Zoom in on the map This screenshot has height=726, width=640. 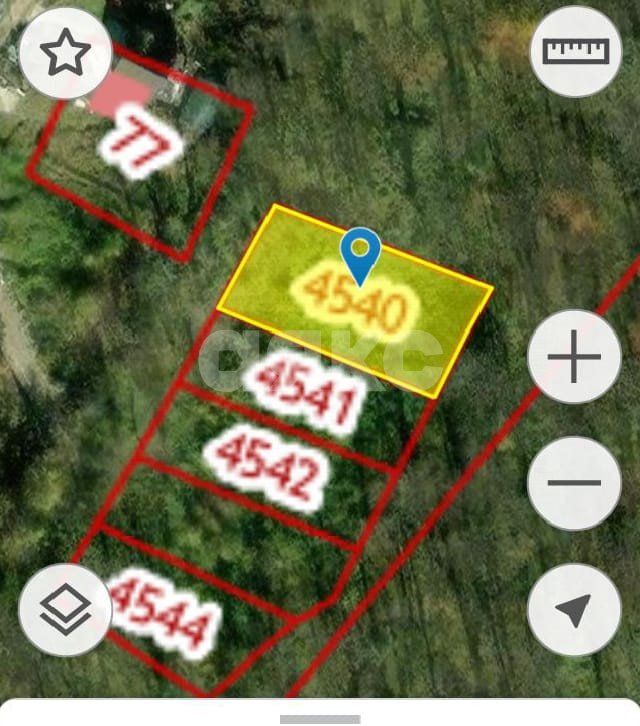575,357
